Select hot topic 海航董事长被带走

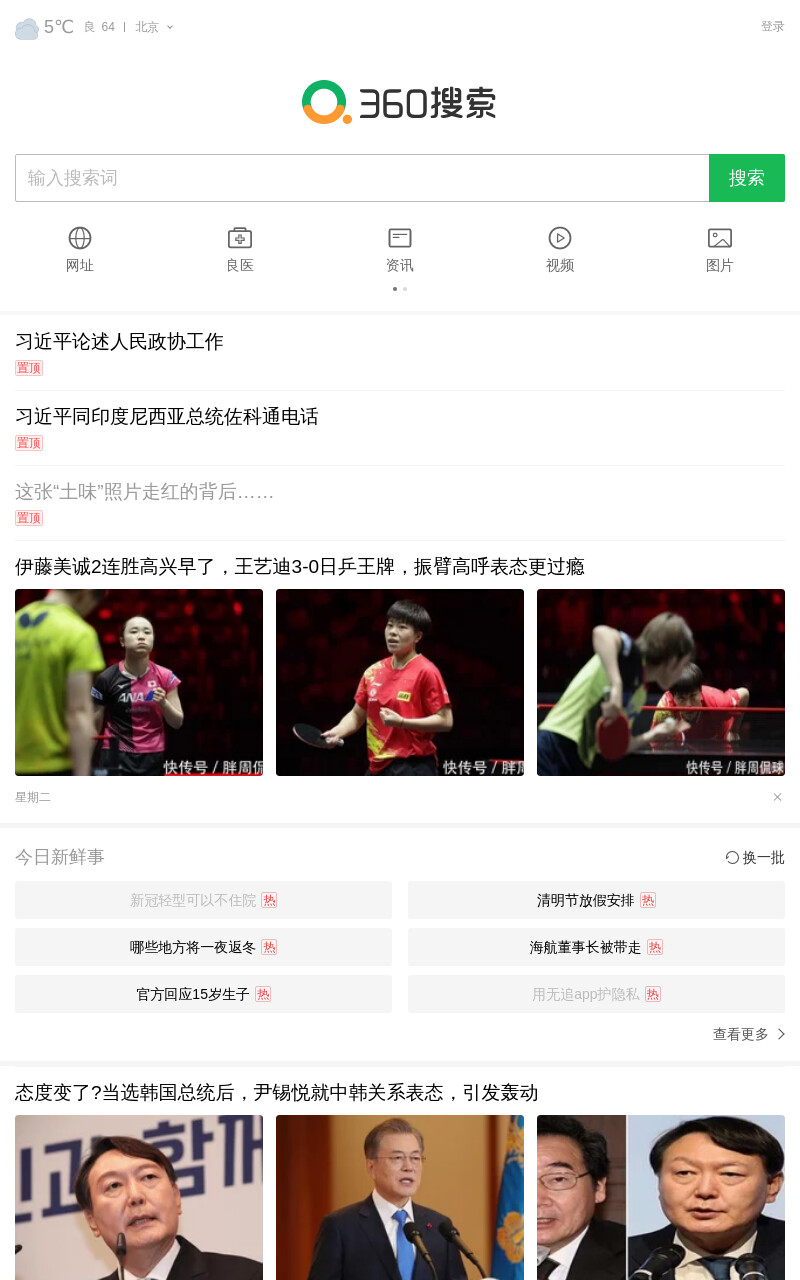pyautogui.click(x=596, y=947)
